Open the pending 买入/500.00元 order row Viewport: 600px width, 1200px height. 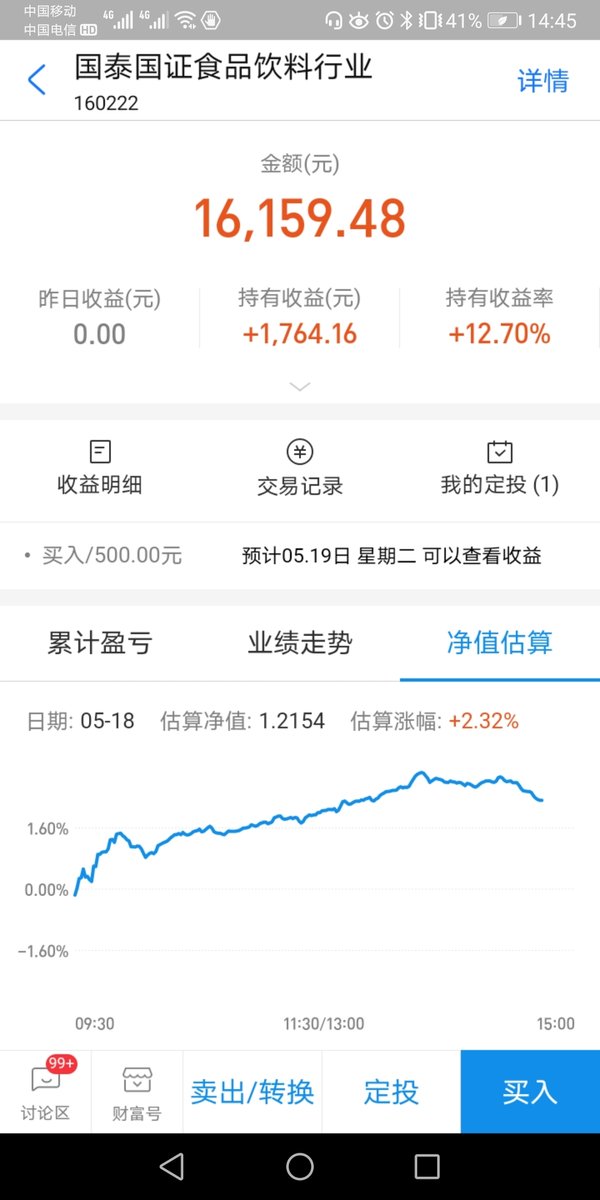pos(300,556)
